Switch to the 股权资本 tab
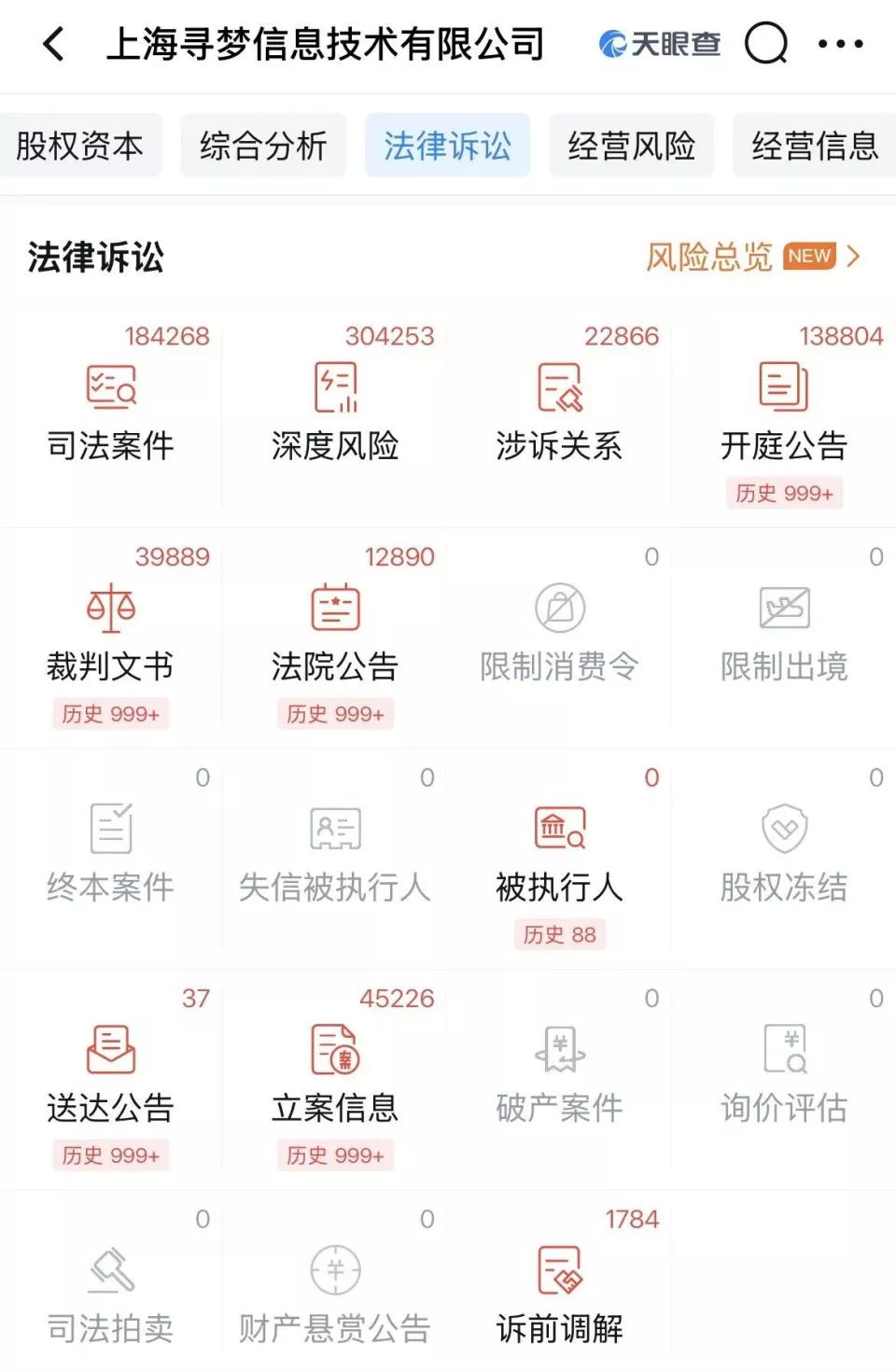This screenshot has height=1372, width=896. coord(80,146)
